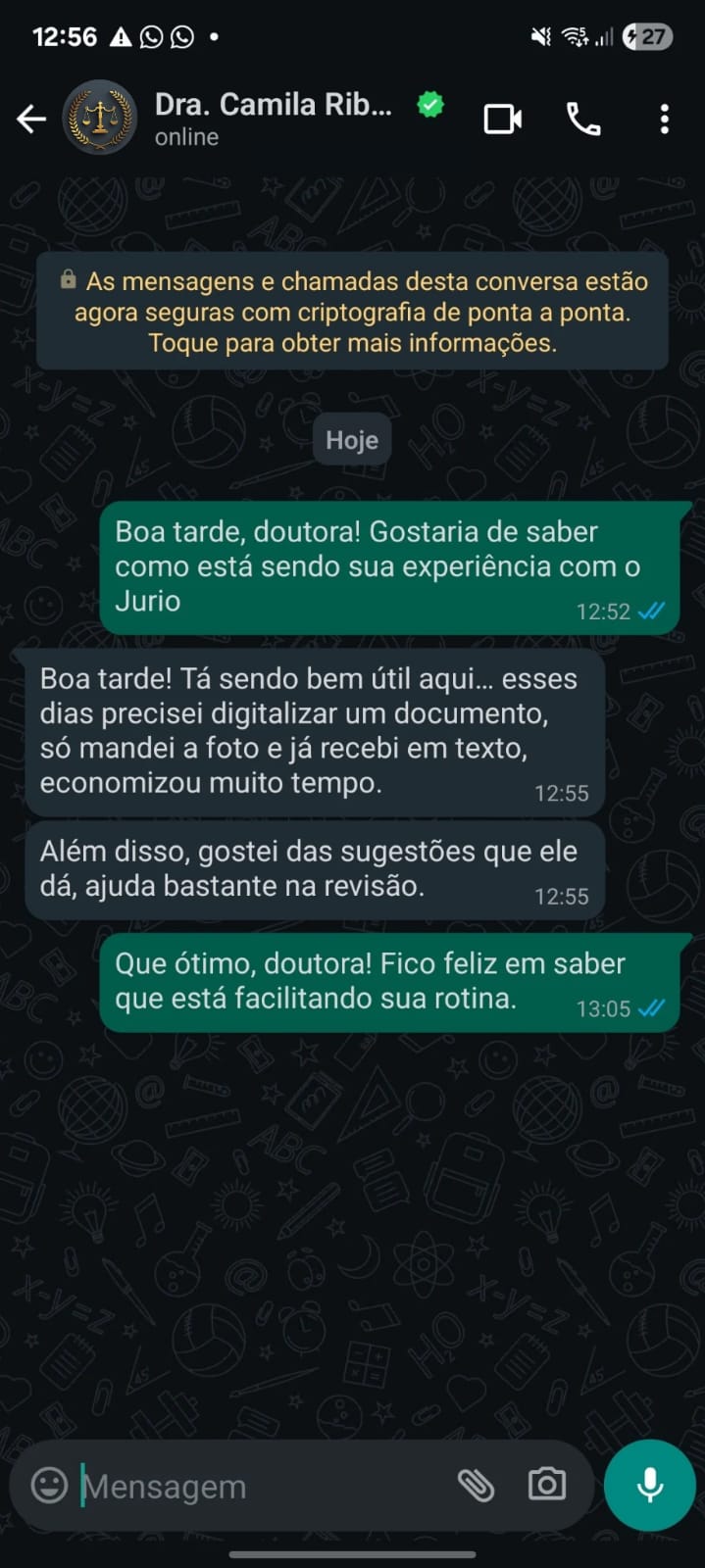
Task: Open the camera from the message bar
Action: click(547, 1485)
